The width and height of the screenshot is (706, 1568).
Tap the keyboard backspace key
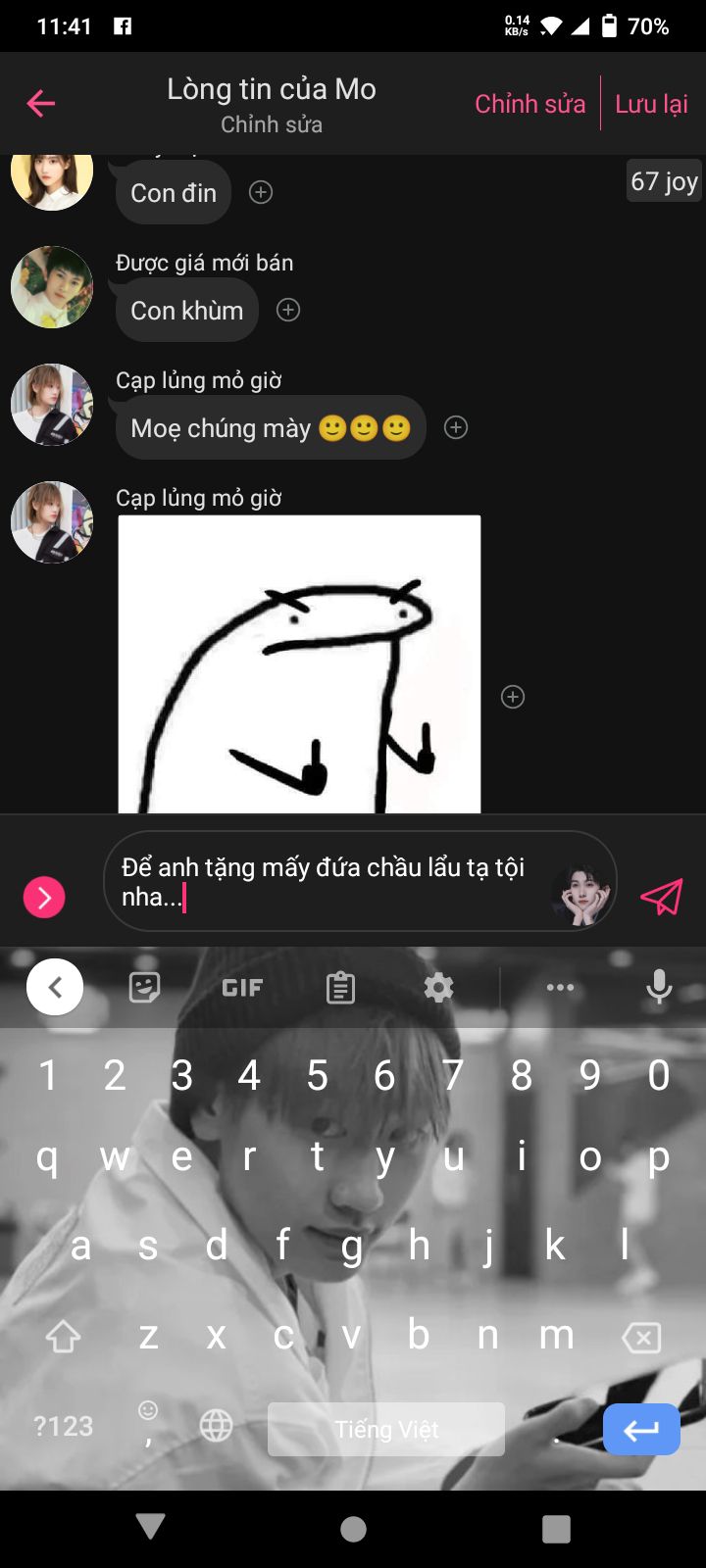pyautogui.click(x=641, y=1337)
